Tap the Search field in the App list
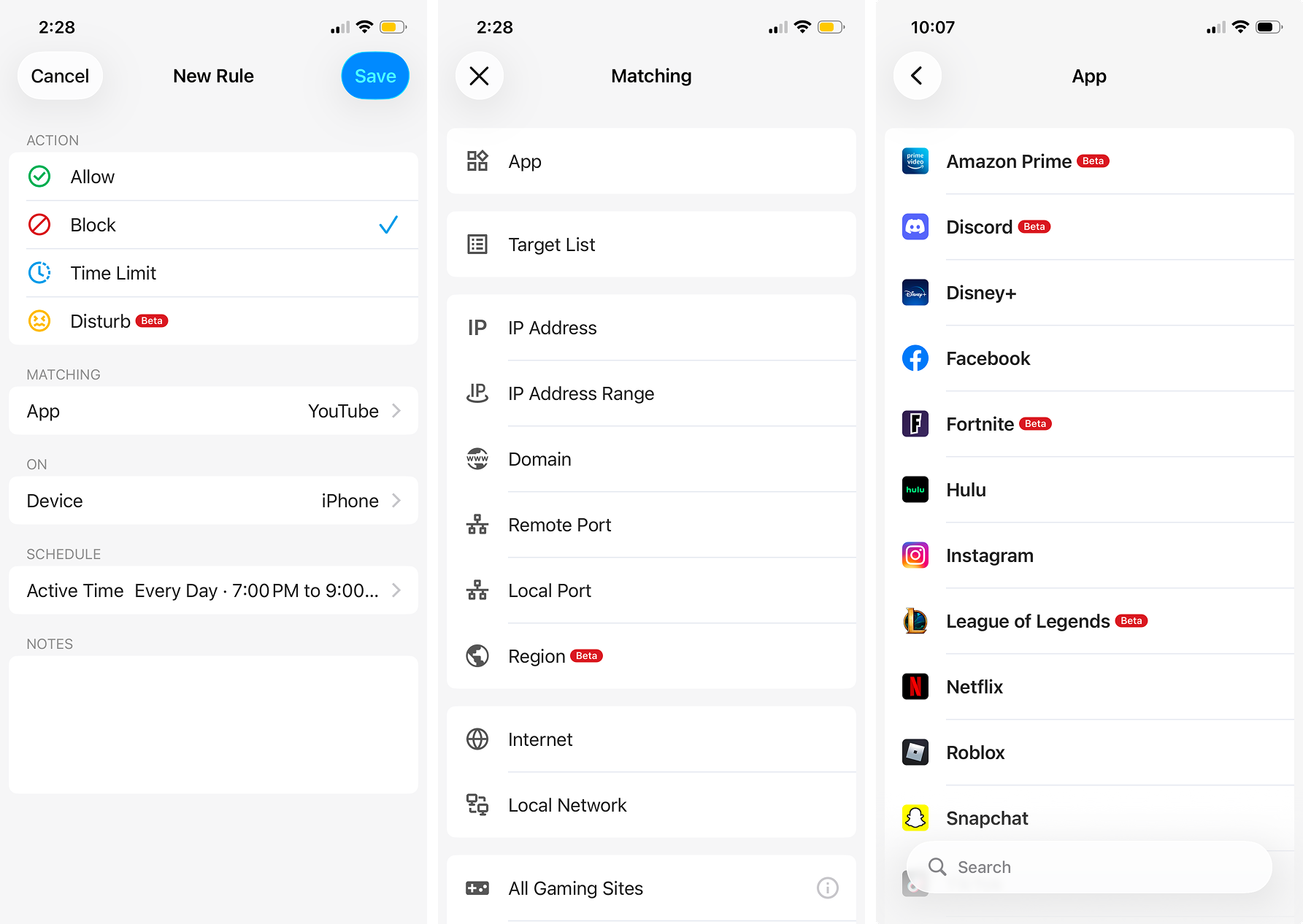 click(1088, 867)
